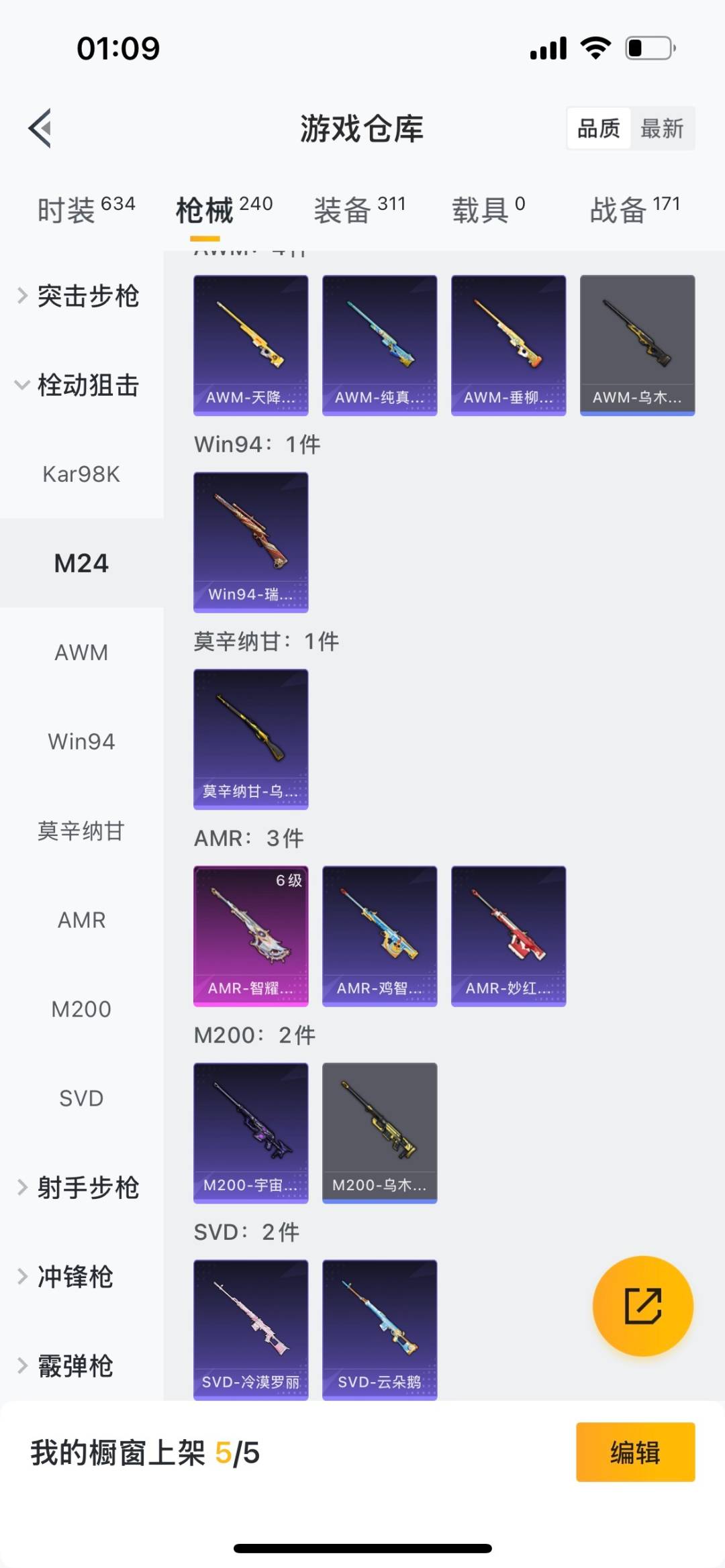Switch to the 时装 tab

tap(86, 209)
